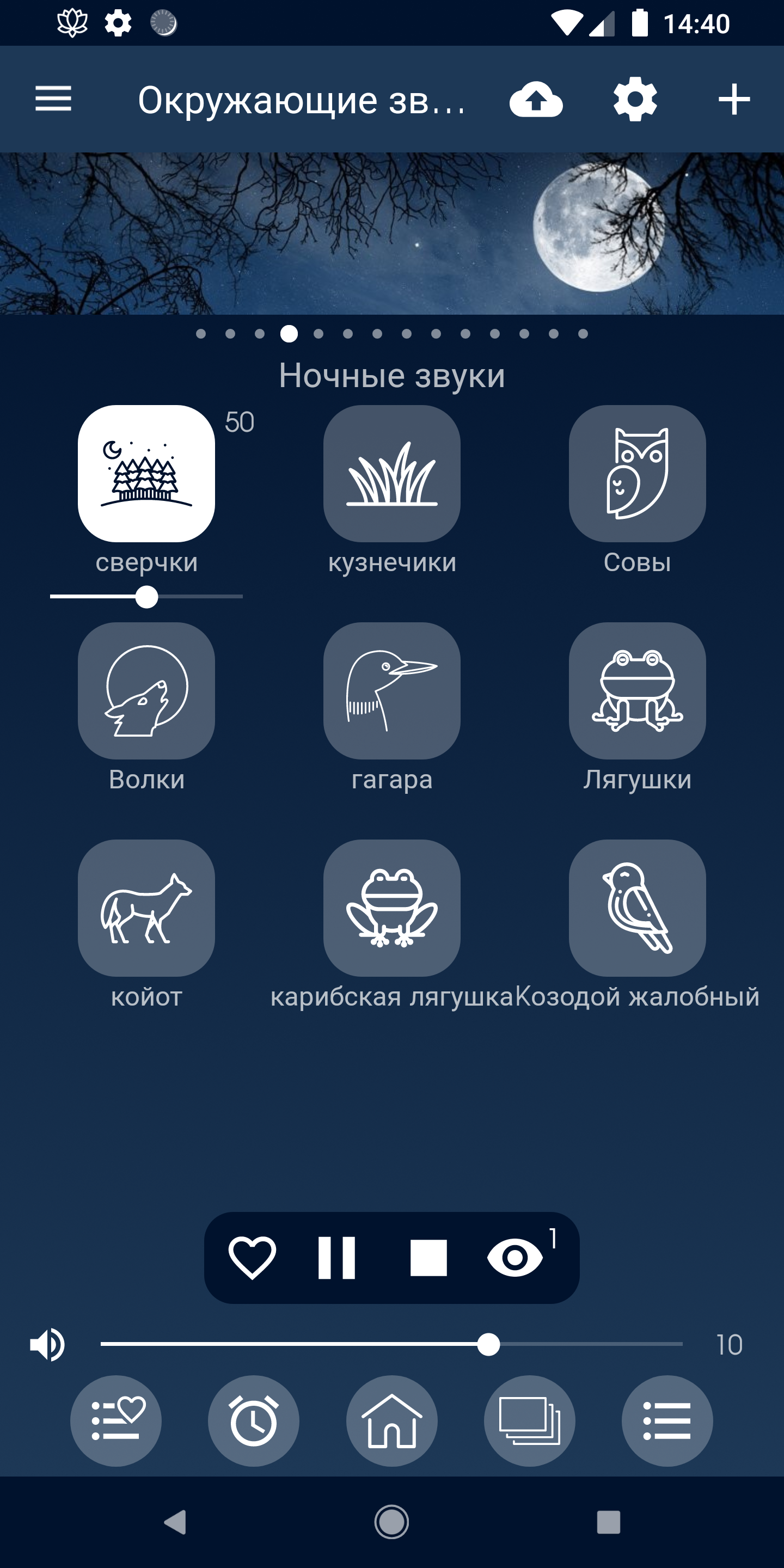Enable the Козодой жалобный bird sound

click(x=638, y=908)
